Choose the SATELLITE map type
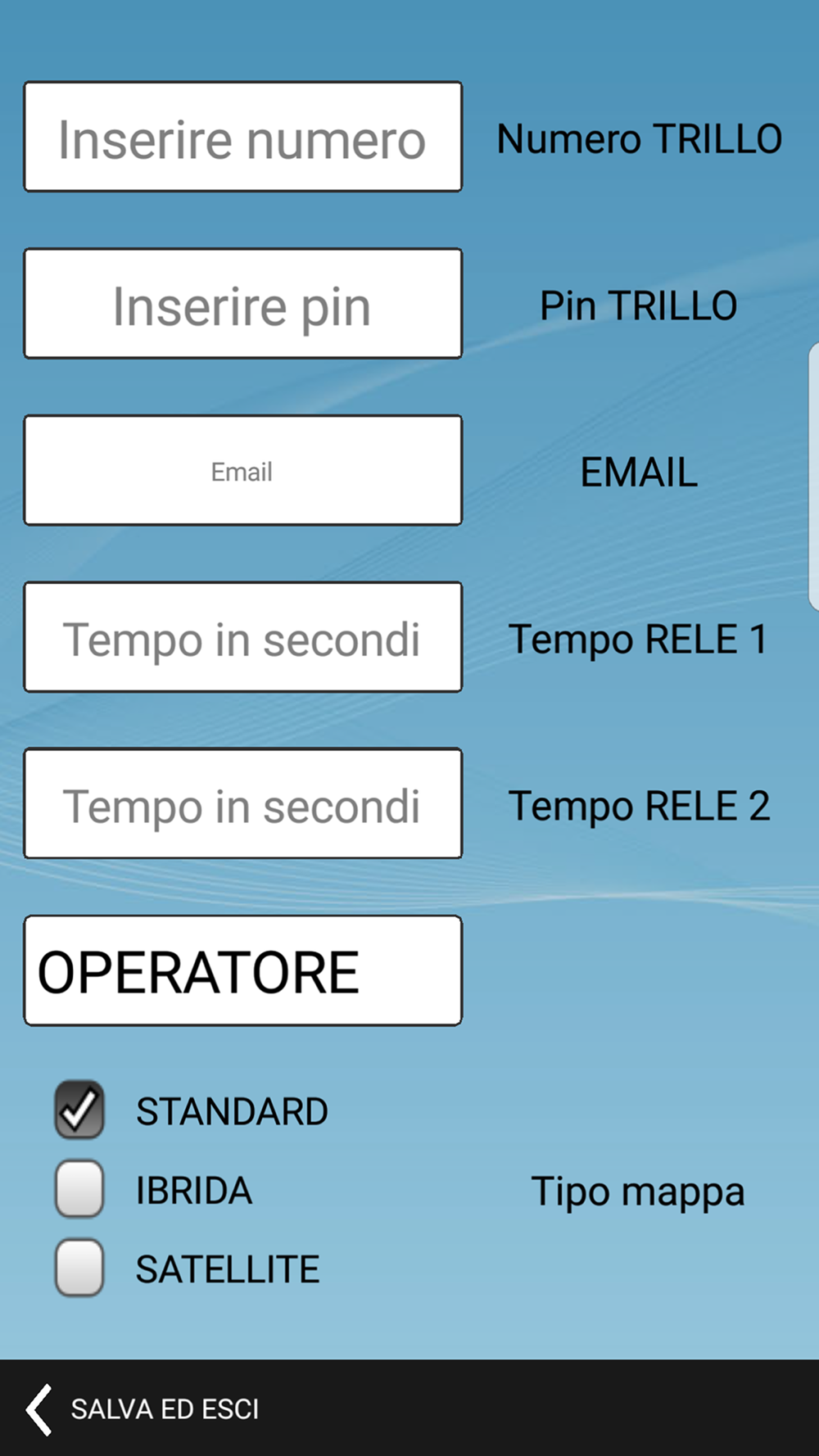 click(79, 1268)
